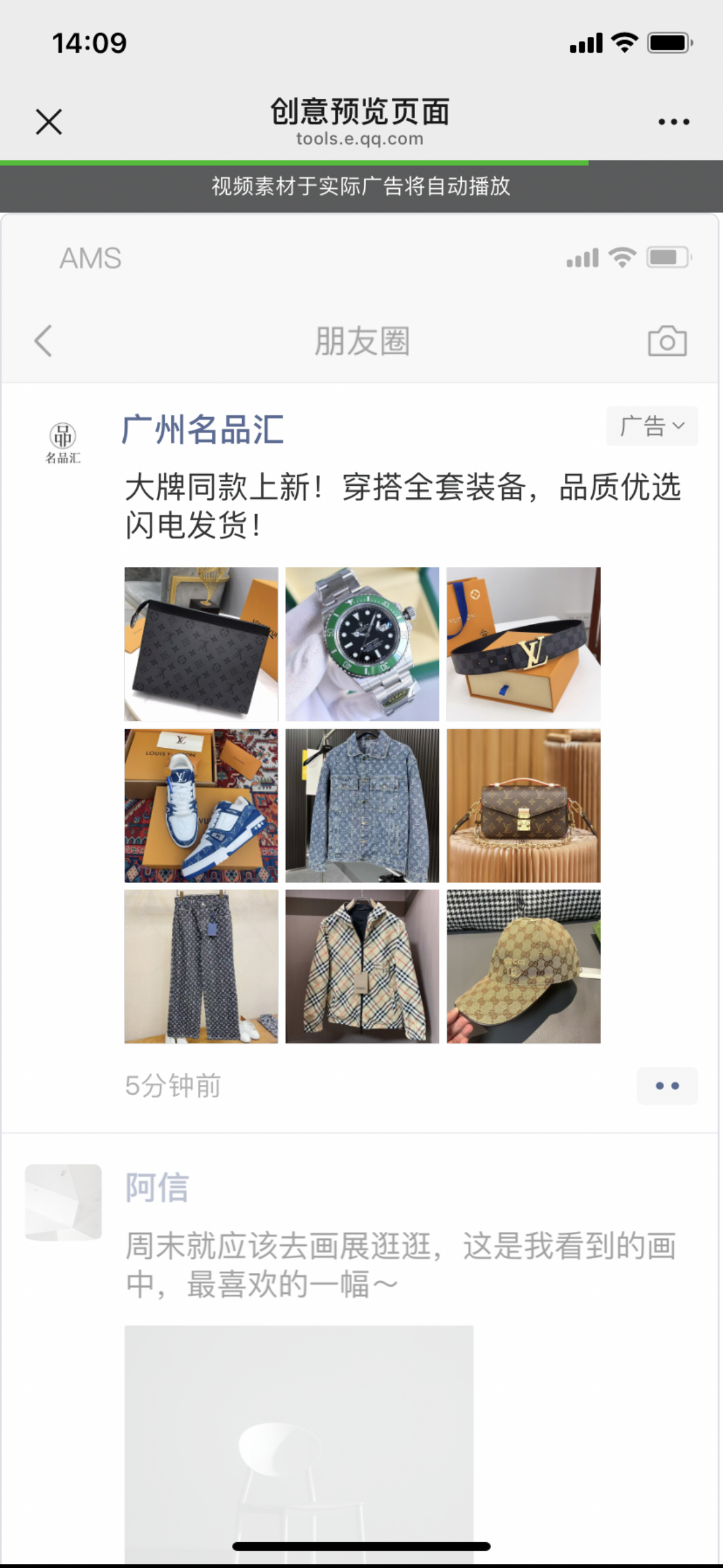Tap the 广州名品汇 avatar

point(63,442)
